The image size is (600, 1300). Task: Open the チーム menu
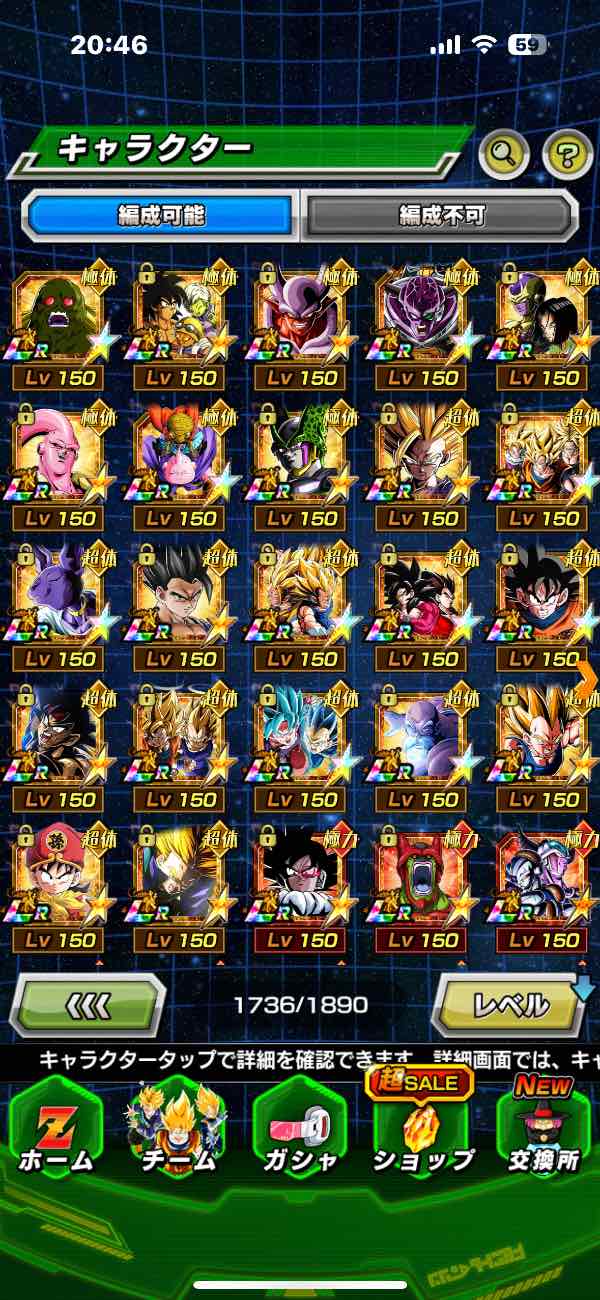click(x=177, y=1130)
